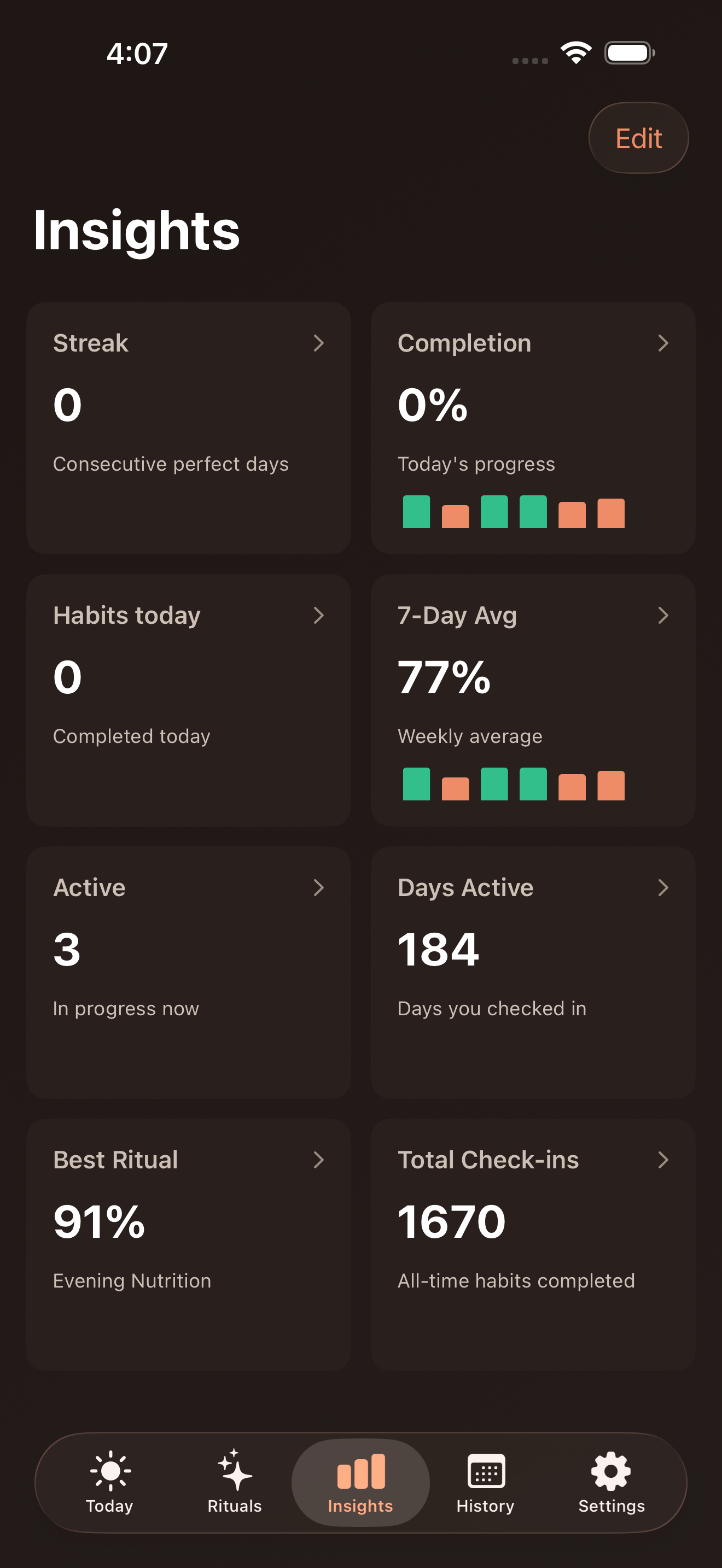Tap the Edit button
This screenshot has height=1568, width=722.
pyautogui.click(x=638, y=138)
